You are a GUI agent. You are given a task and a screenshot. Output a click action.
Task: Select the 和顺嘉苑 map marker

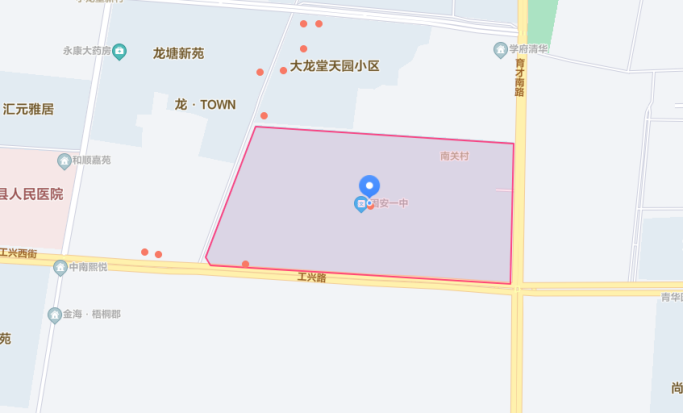64,160
